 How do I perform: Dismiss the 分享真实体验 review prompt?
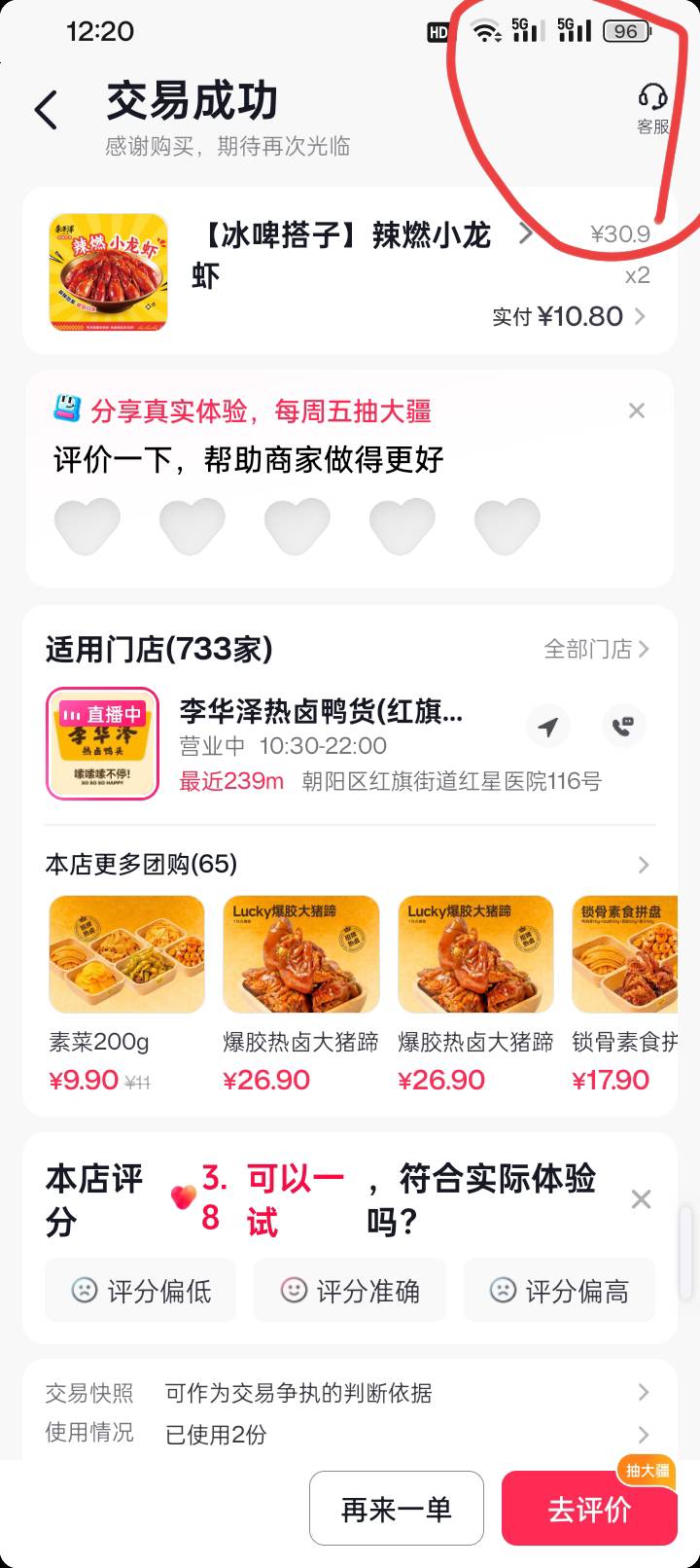point(637,410)
